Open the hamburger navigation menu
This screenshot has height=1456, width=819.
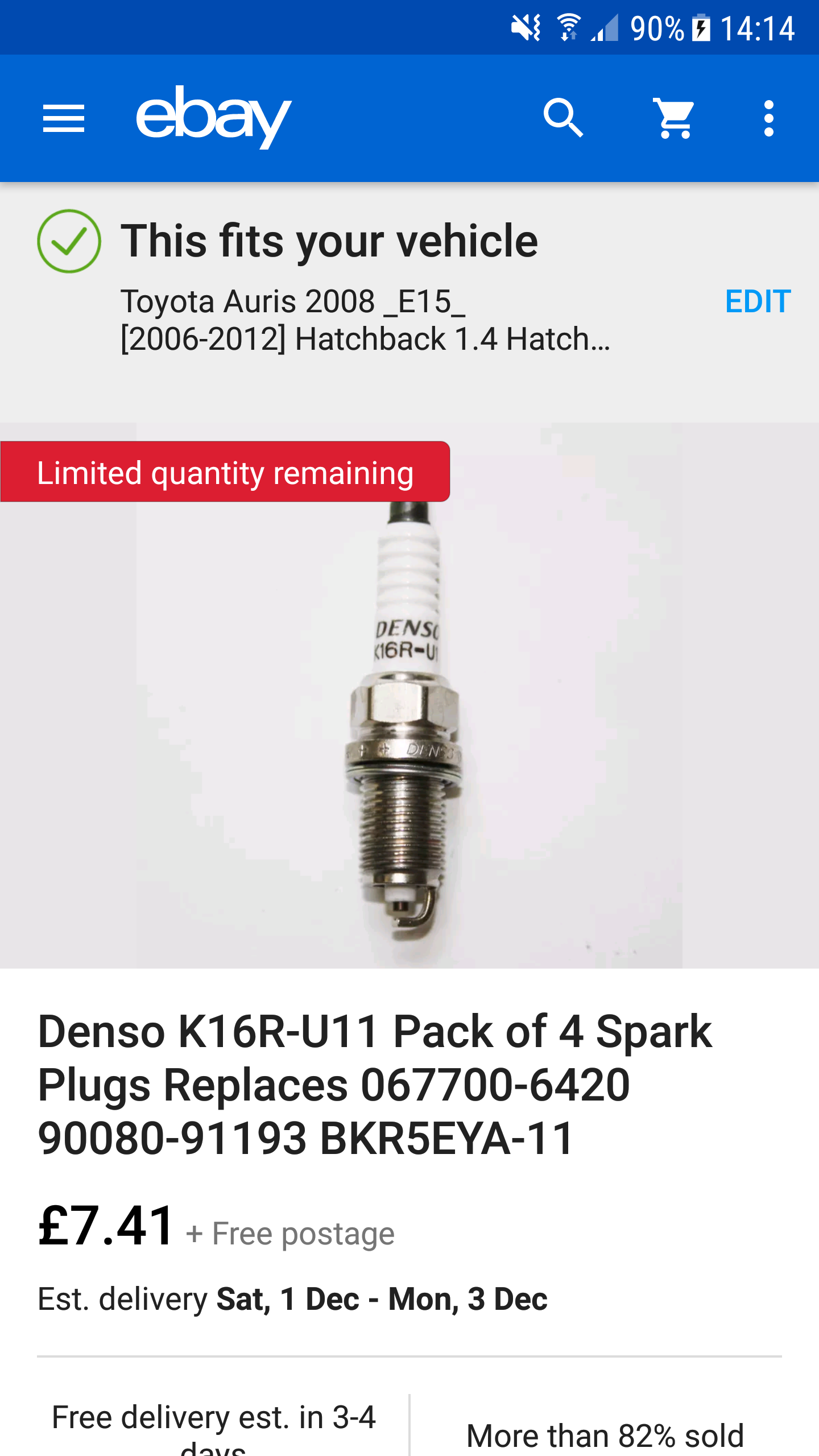click(64, 118)
